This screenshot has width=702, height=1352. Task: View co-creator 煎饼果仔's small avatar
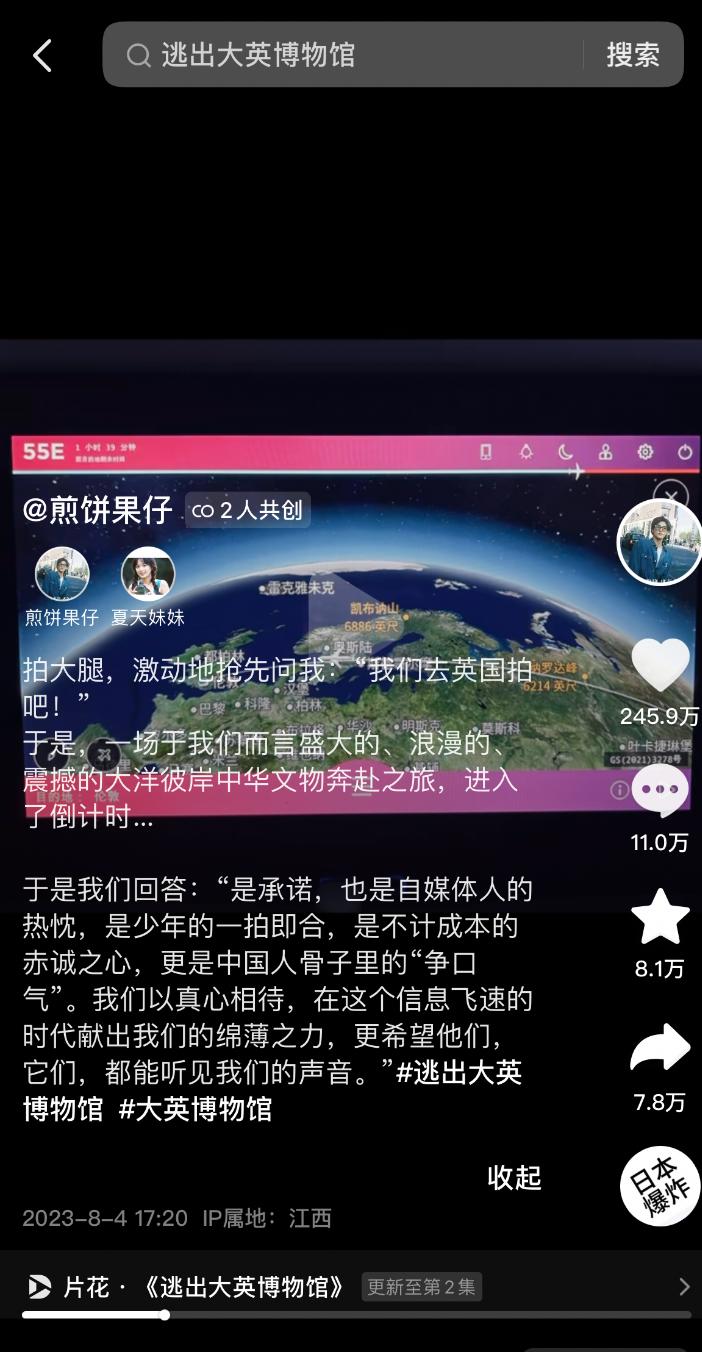[62, 574]
